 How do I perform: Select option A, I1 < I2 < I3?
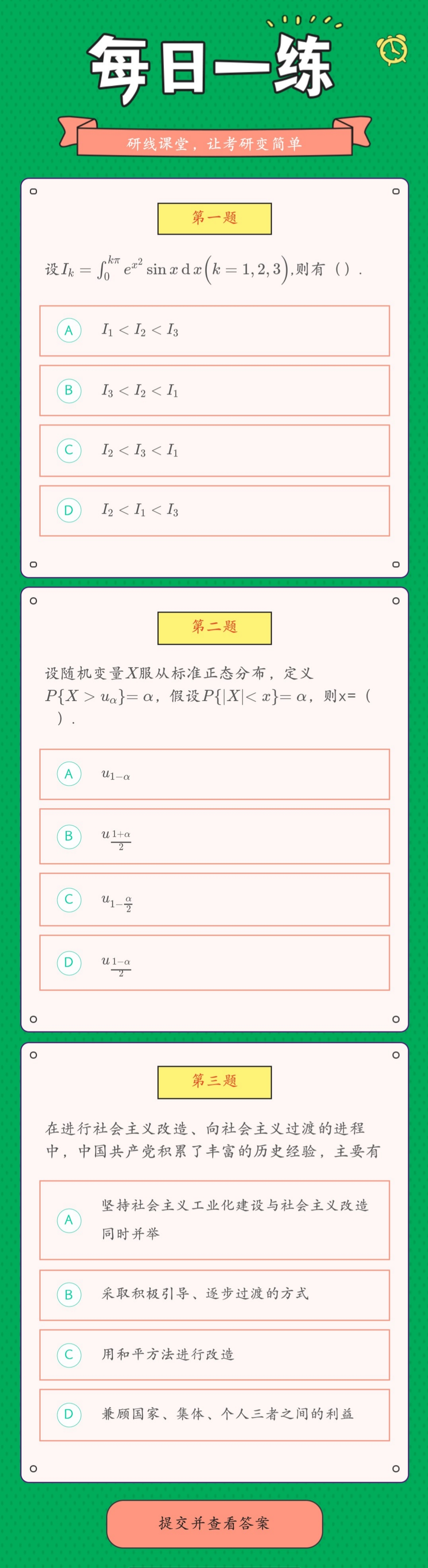(x=214, y=330)
